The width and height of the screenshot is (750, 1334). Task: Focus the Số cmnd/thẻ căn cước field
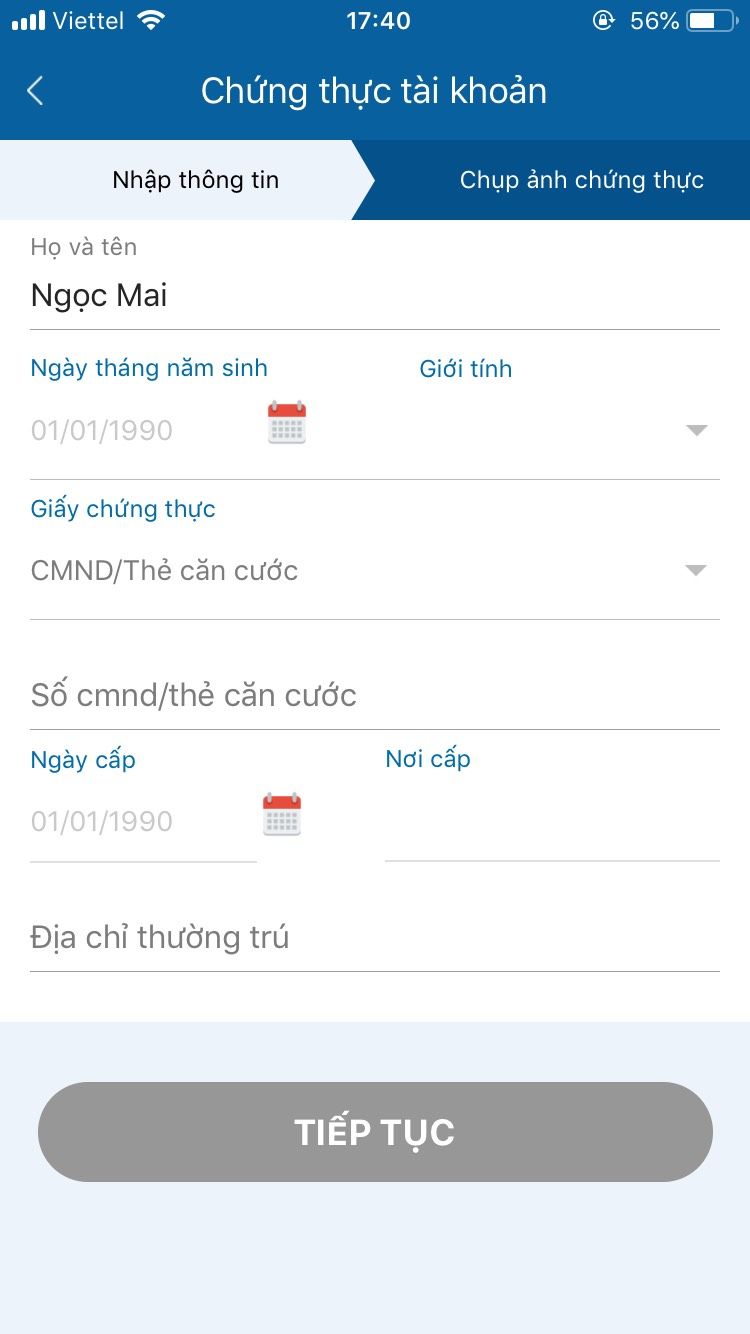(x=374, y=696)
